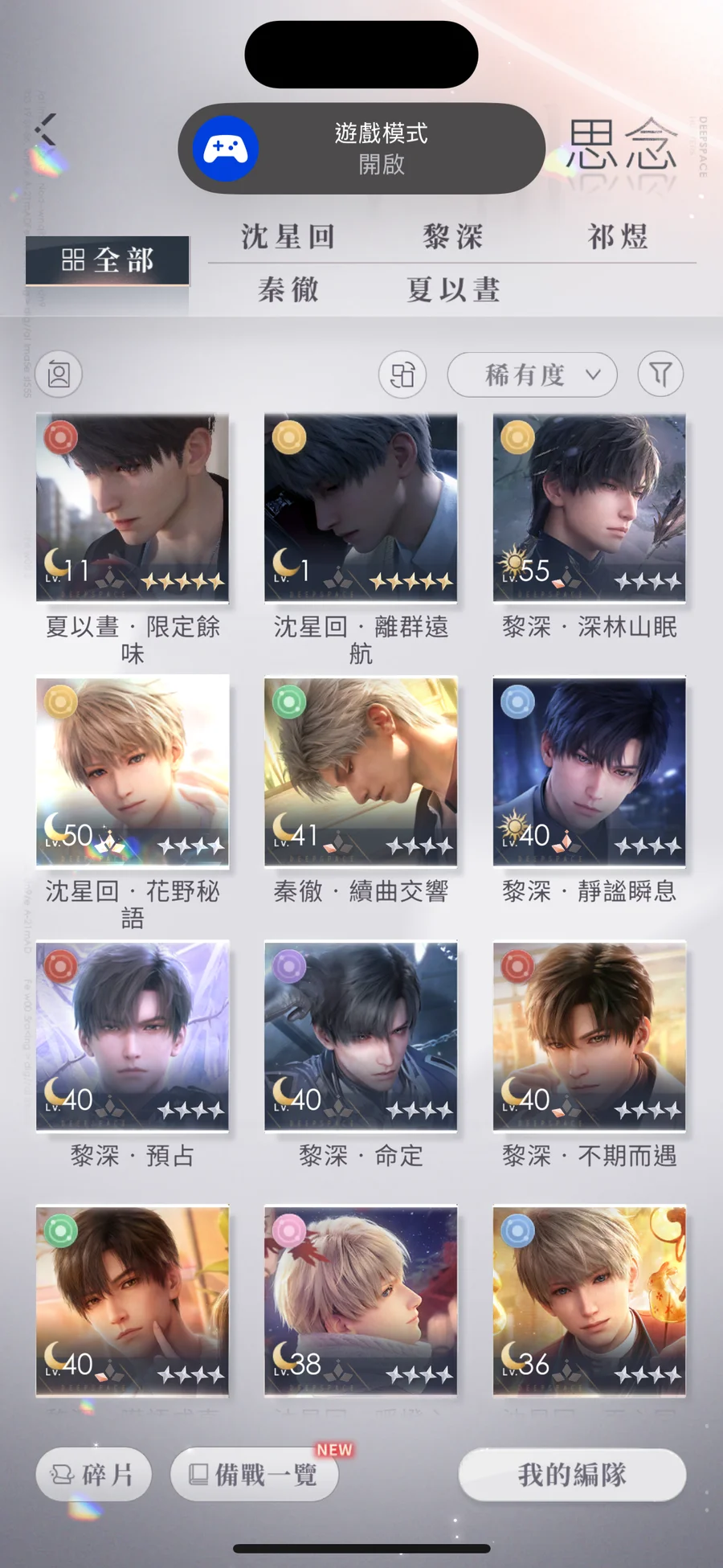Switch to the 沈星回 tab
This screenshot has width=723, height=1568.
(288, 237)
